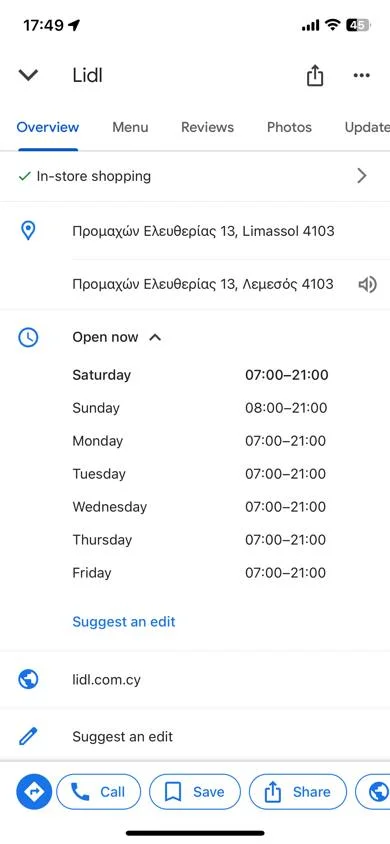Save this place to a list
This screenshot has height=844, width=390.
(x=195, y=792)
